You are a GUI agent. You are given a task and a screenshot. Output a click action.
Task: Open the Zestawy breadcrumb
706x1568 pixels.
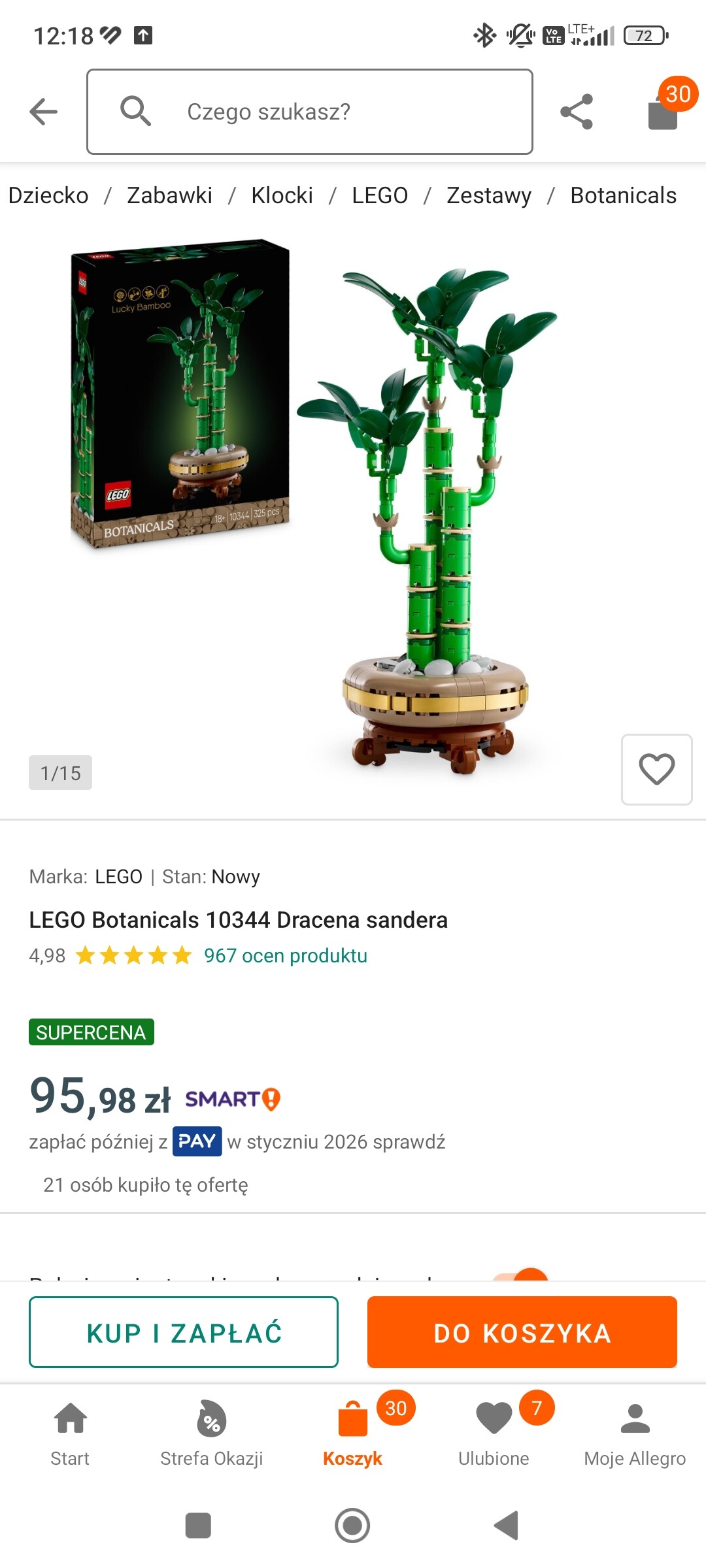click(x=488, y=195)
